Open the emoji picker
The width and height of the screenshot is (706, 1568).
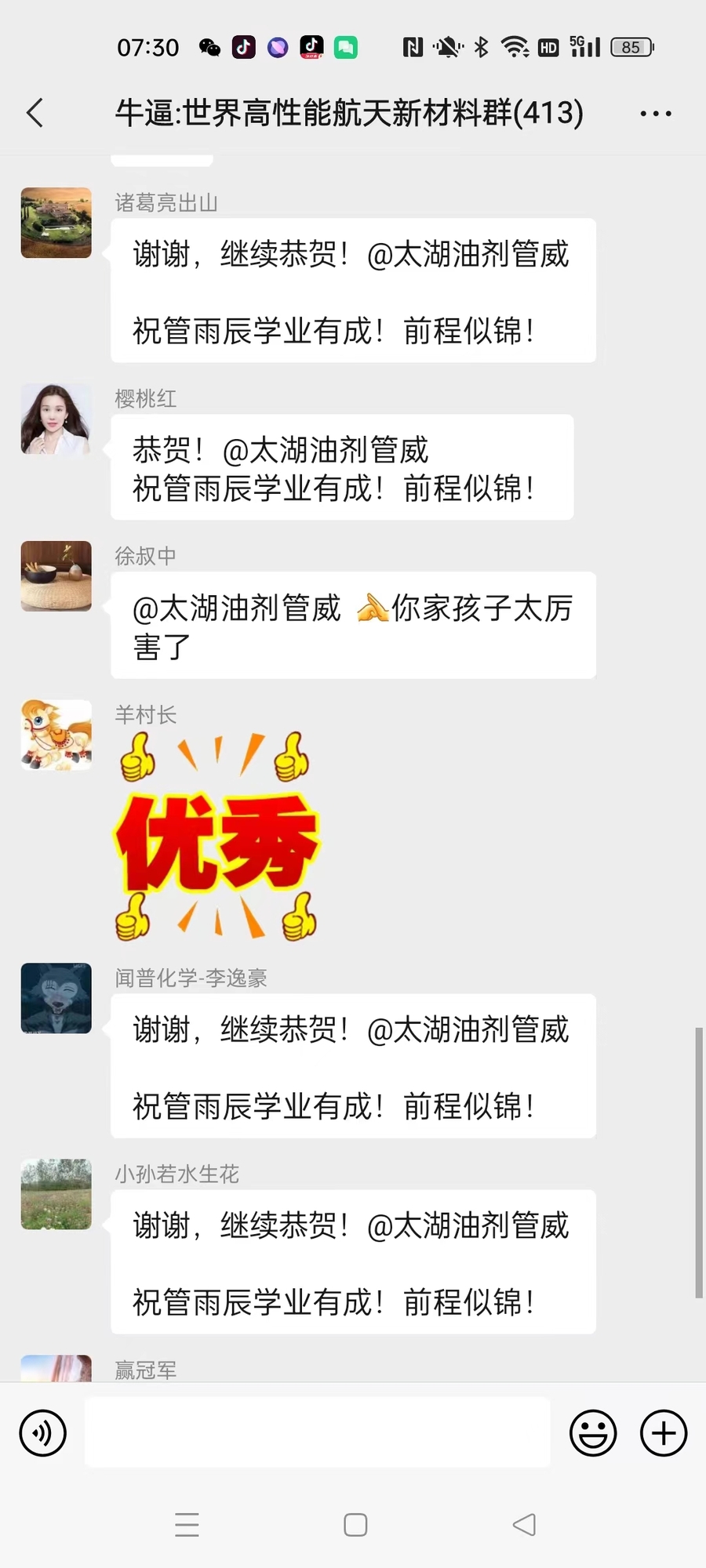point(592,1433)
